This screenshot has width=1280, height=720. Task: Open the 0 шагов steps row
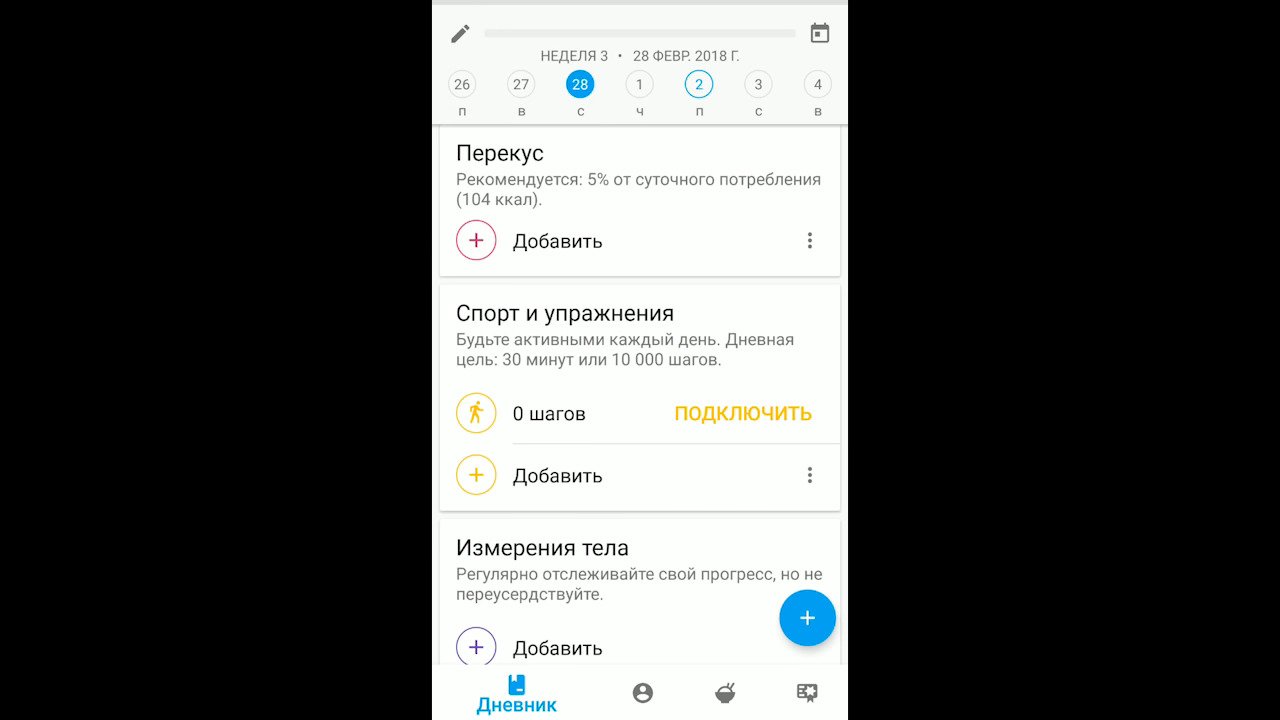(x=550, y=414)
